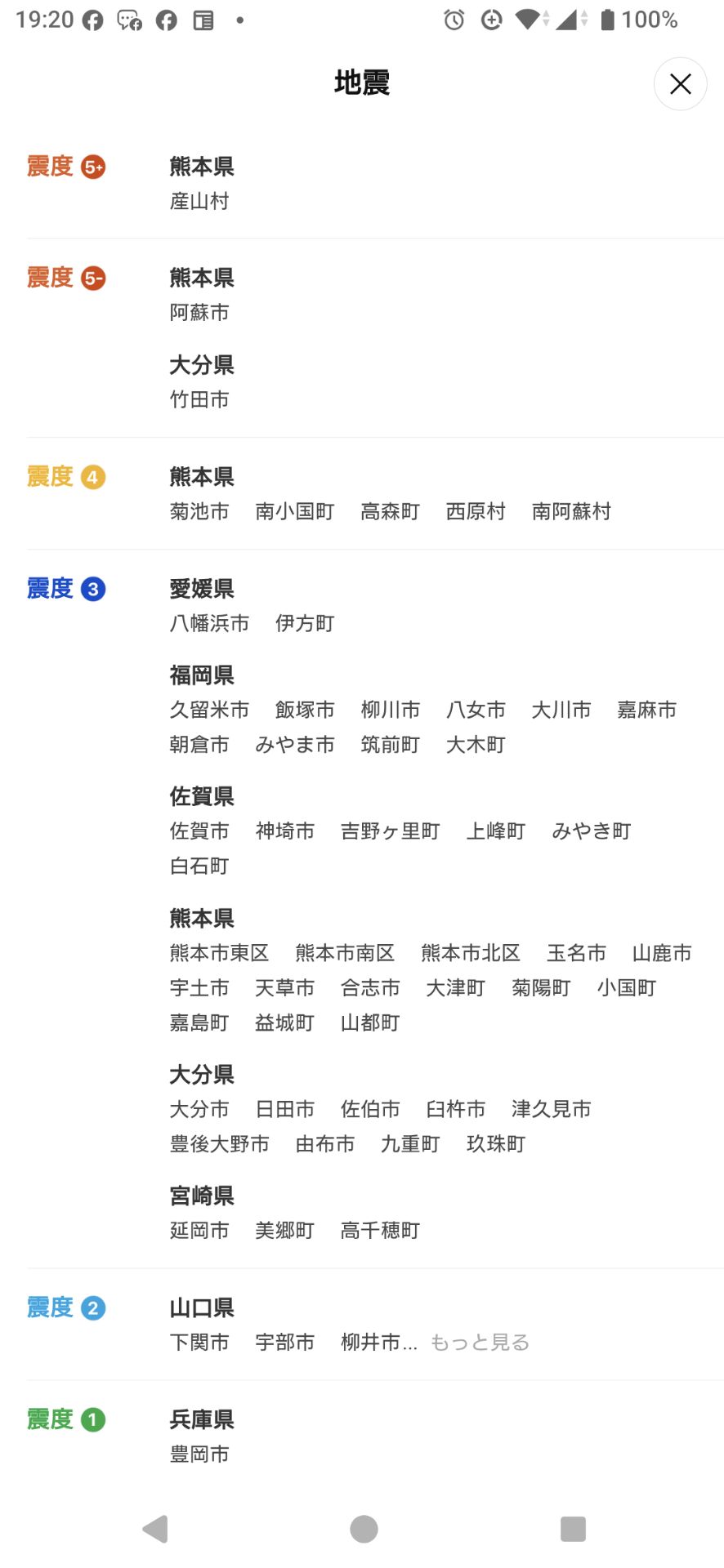Select the light blue 震度2 badge icon
This screenshot has height=1568, width=724.
tap(92, 1307)
